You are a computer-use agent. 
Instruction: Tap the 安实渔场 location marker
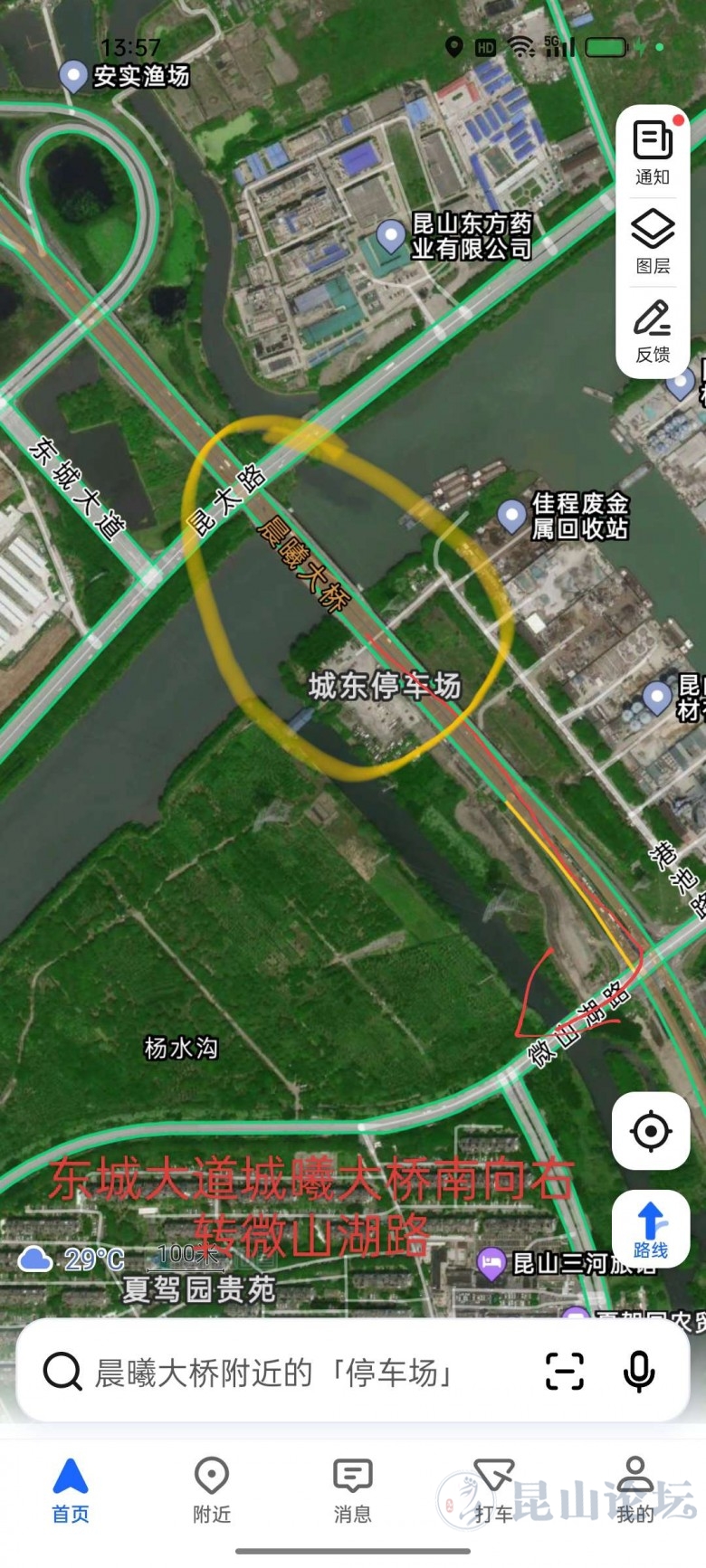pyautogui.click(x=73, y=76)
